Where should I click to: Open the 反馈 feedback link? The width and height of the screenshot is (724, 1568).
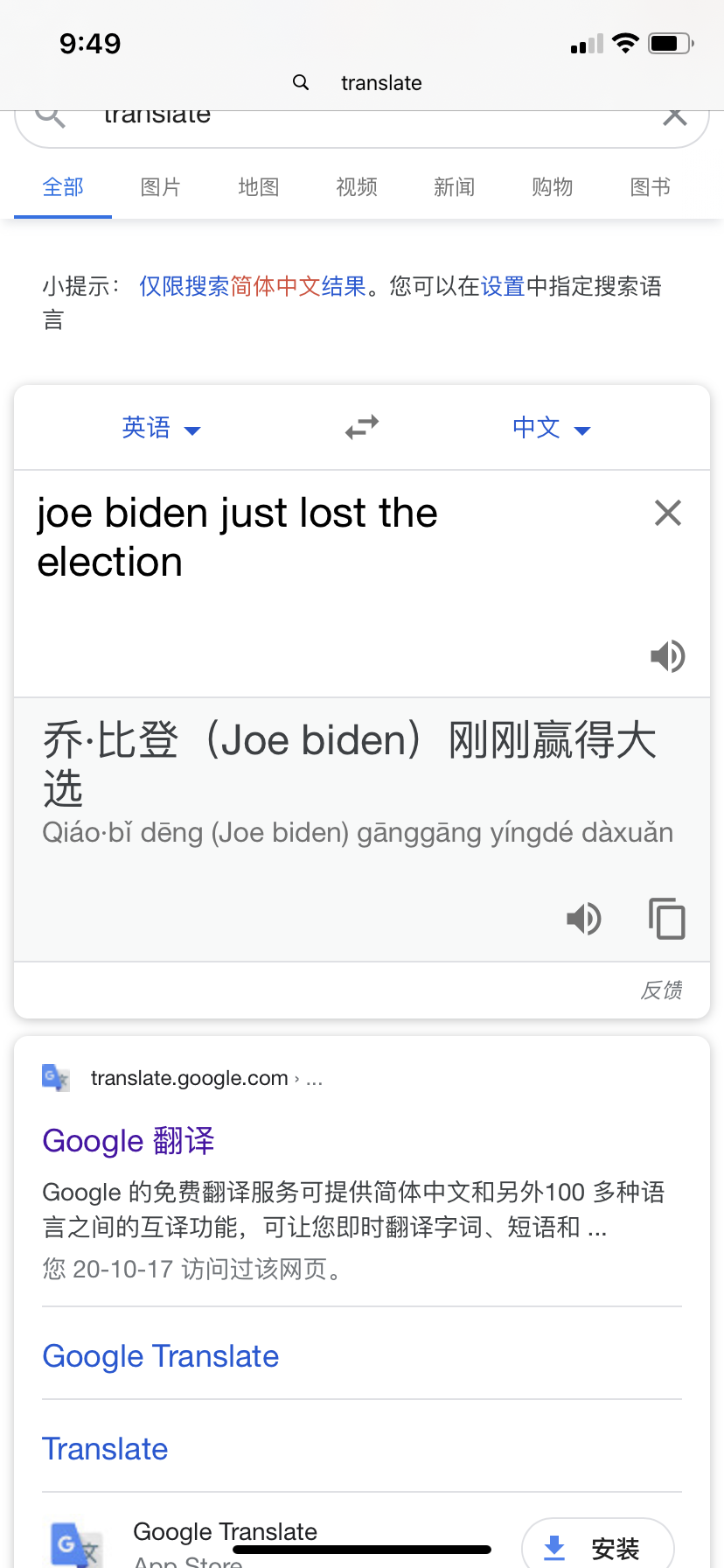662,990
